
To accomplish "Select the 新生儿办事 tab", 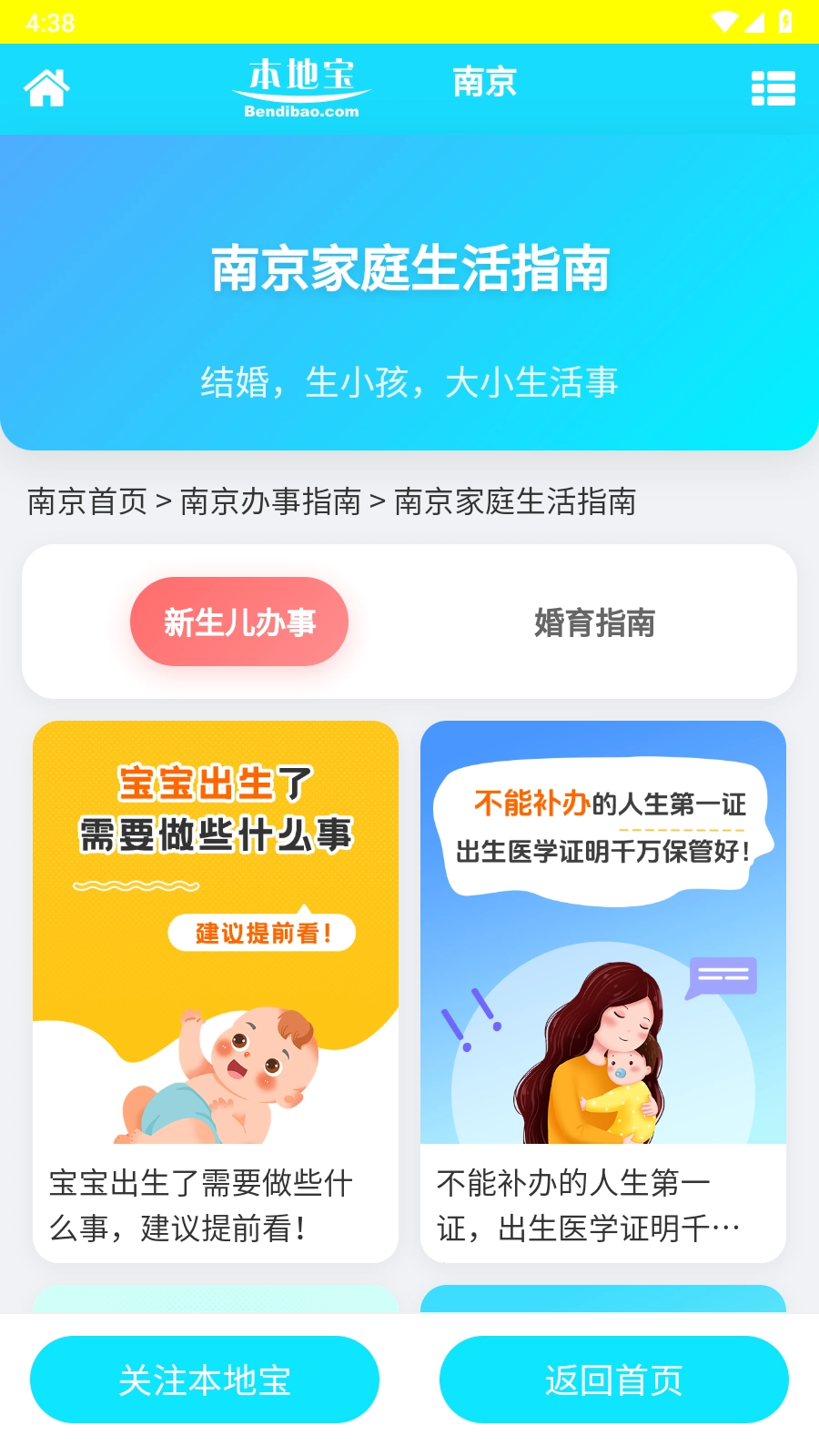I will click(x=239, y=622).
